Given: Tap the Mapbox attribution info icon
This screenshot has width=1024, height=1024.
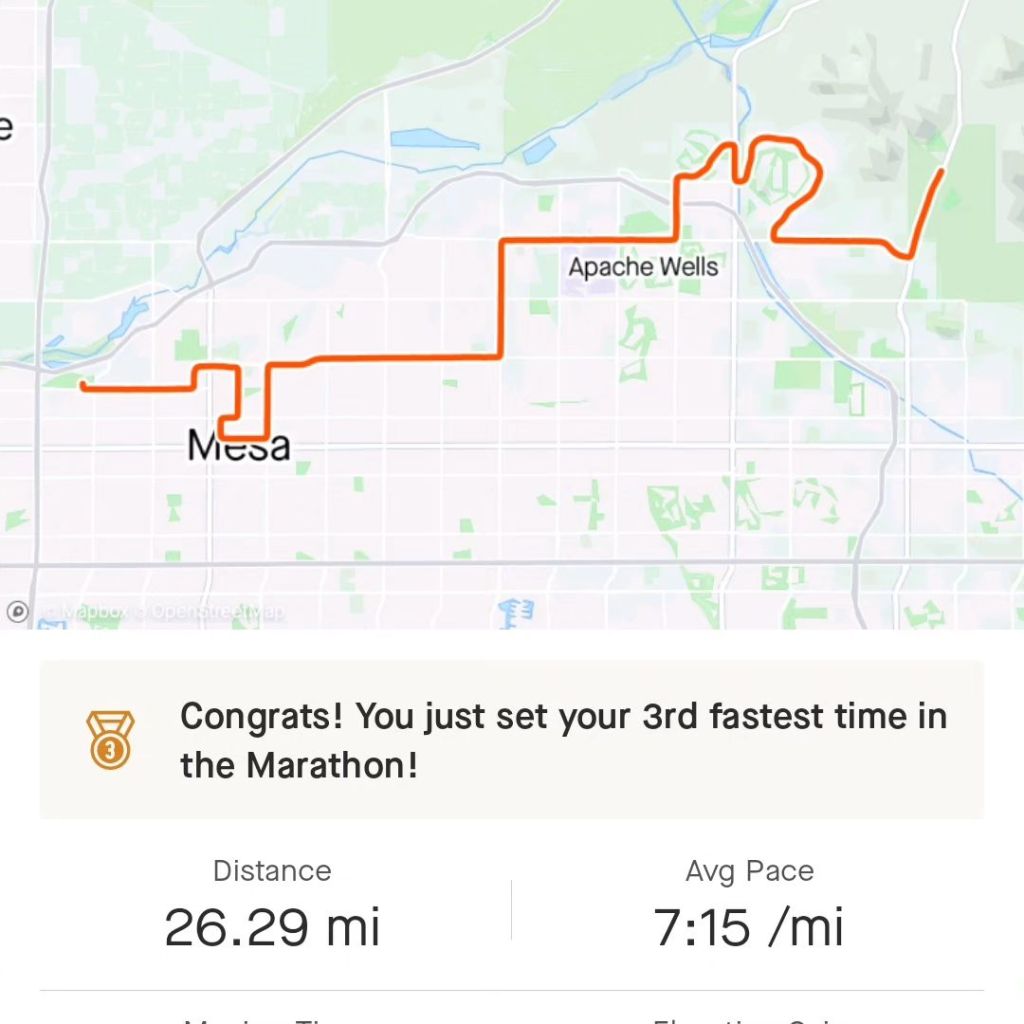Looking at the screenshot, I should pos(17,612).
